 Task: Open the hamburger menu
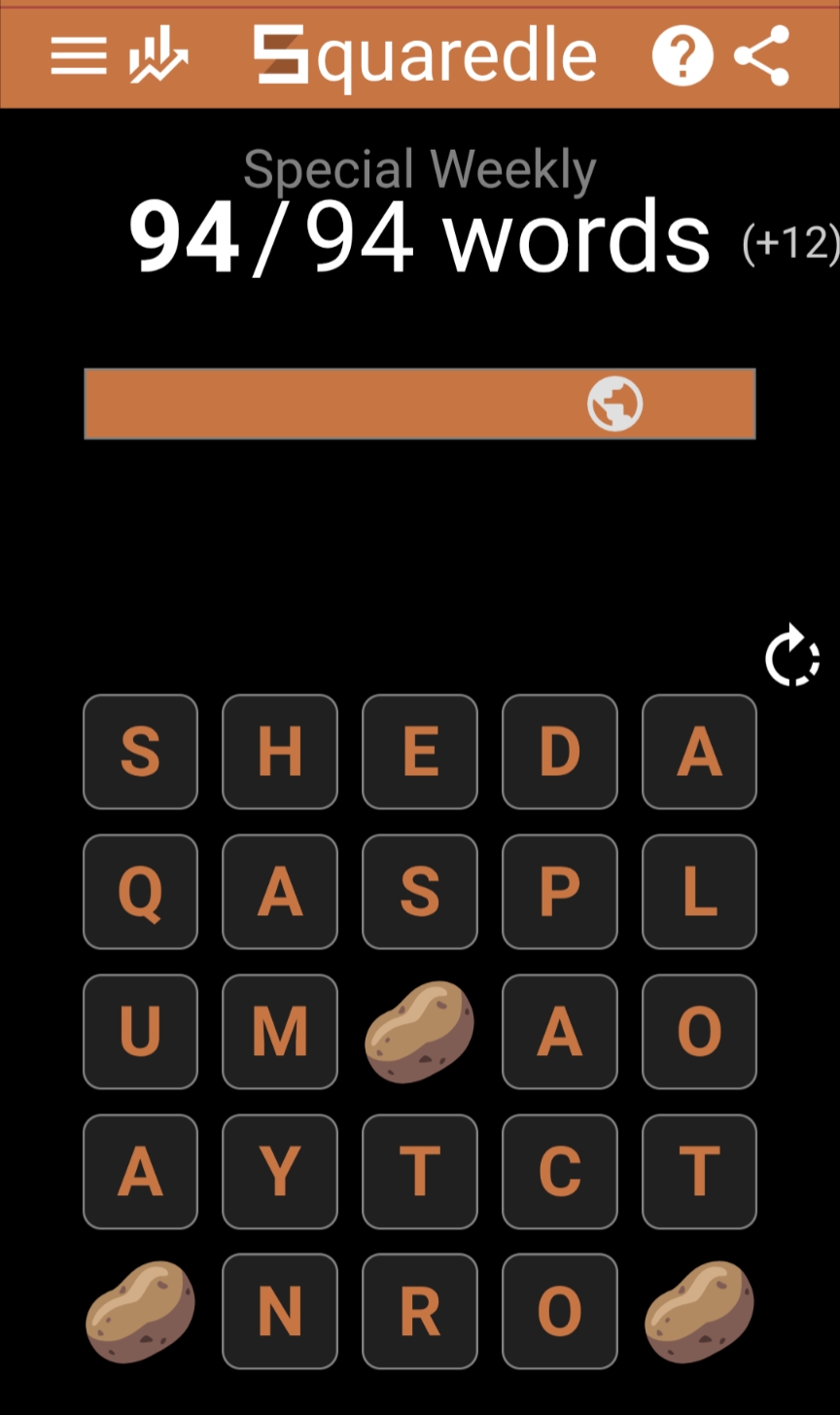(79, 57)
